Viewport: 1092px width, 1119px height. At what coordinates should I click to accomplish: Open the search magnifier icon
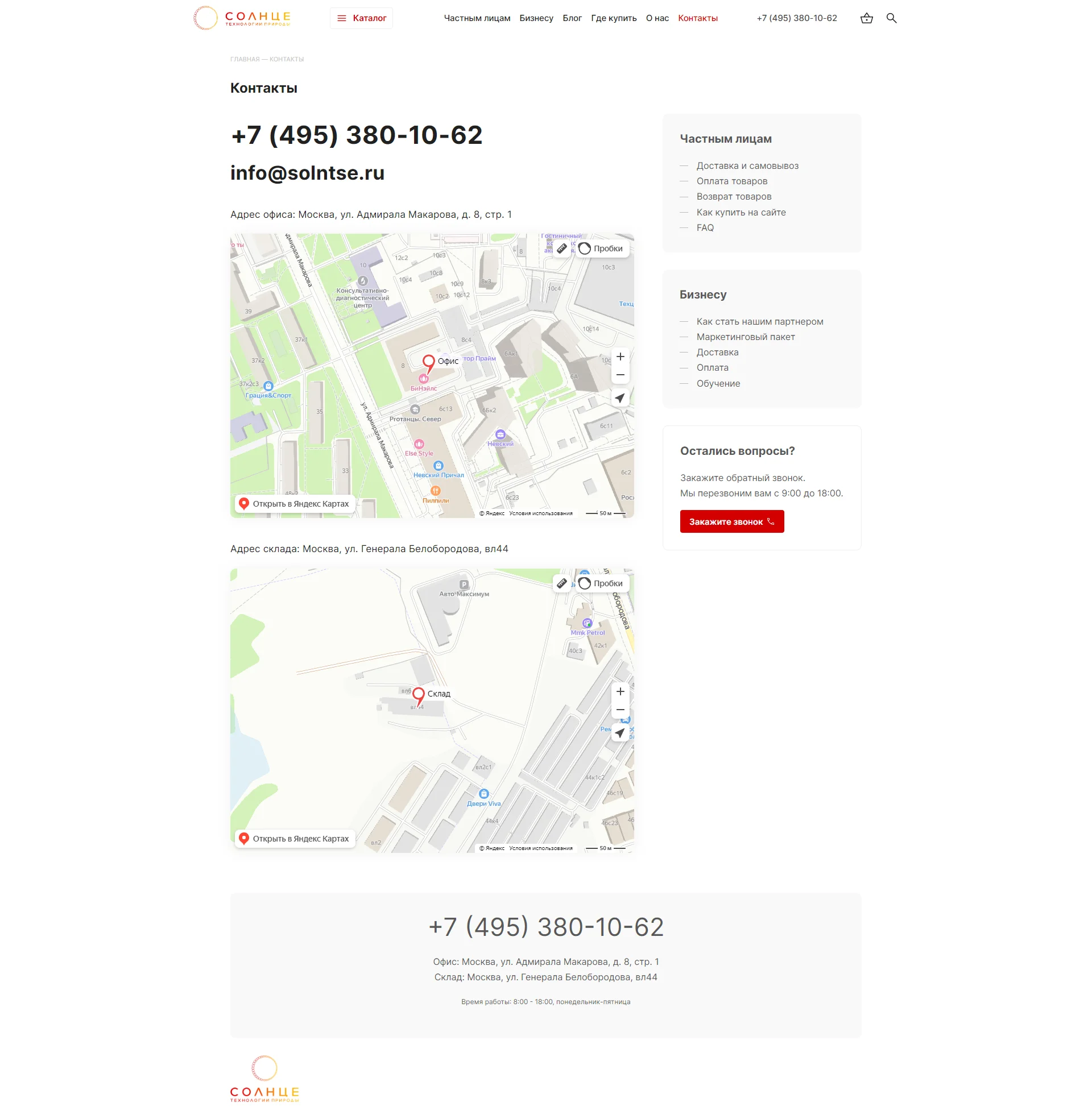(891, 18)
